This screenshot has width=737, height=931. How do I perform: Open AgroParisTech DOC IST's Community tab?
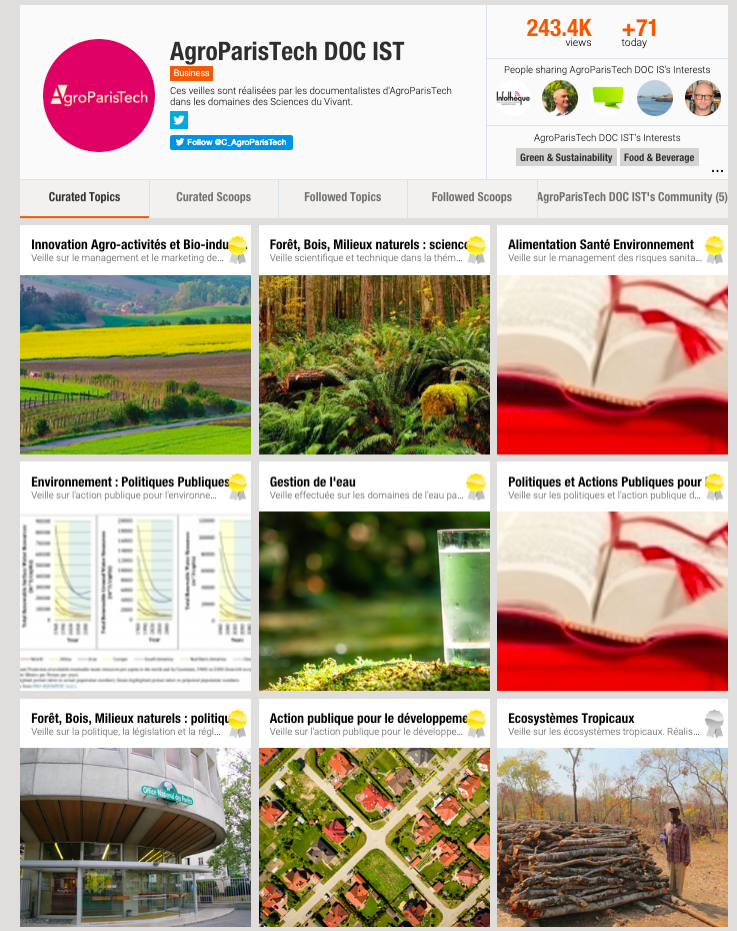(632, 197)
